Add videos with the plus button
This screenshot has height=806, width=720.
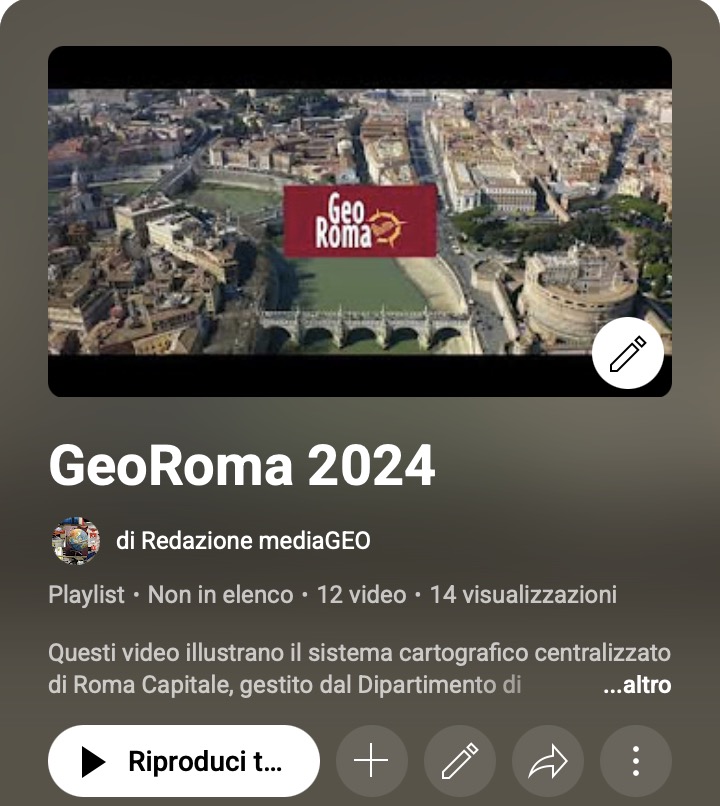coord(372,761)
